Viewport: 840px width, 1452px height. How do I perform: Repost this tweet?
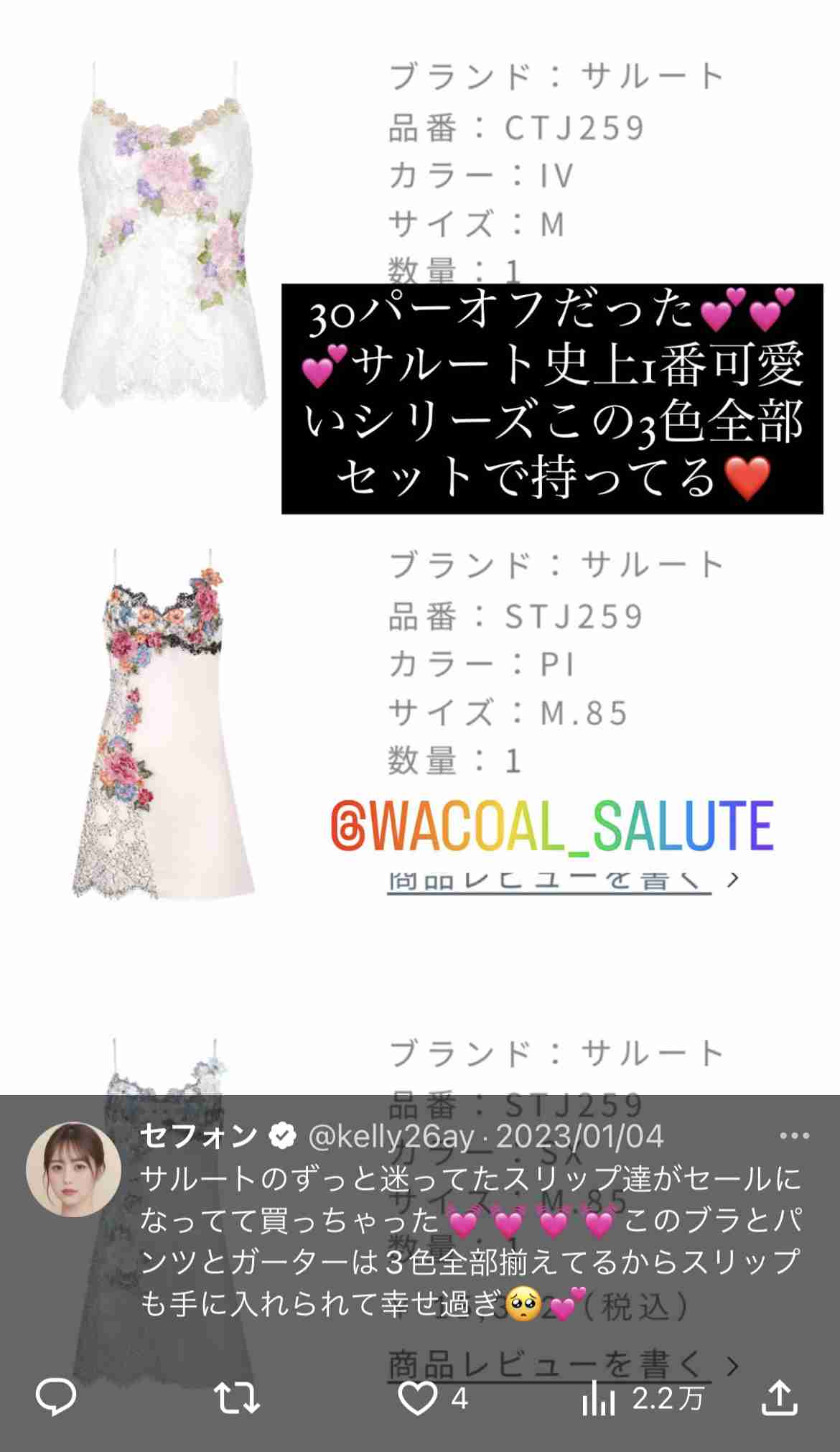(236, 1397)
